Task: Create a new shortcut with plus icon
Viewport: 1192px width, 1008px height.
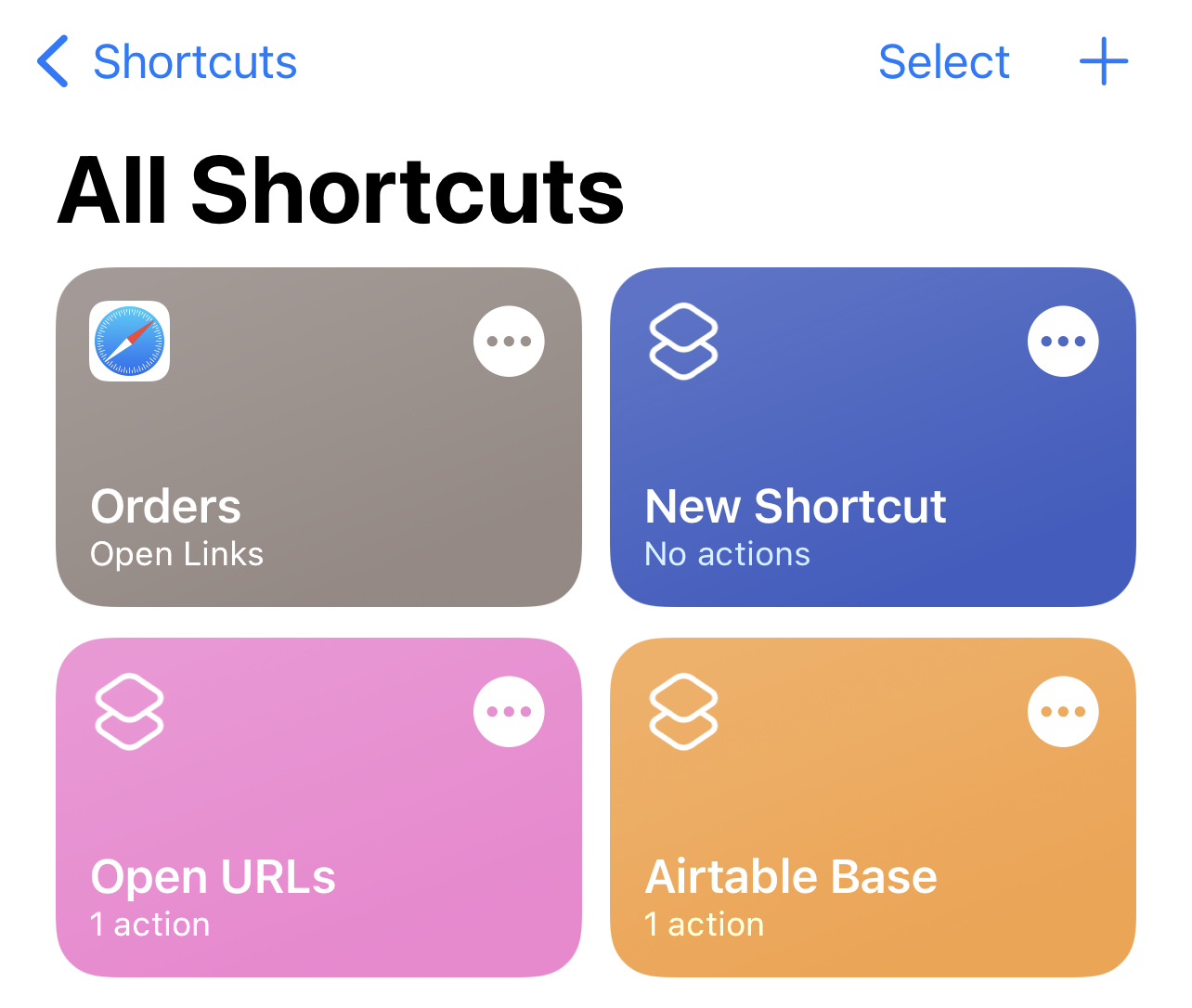Action: 1103,62
